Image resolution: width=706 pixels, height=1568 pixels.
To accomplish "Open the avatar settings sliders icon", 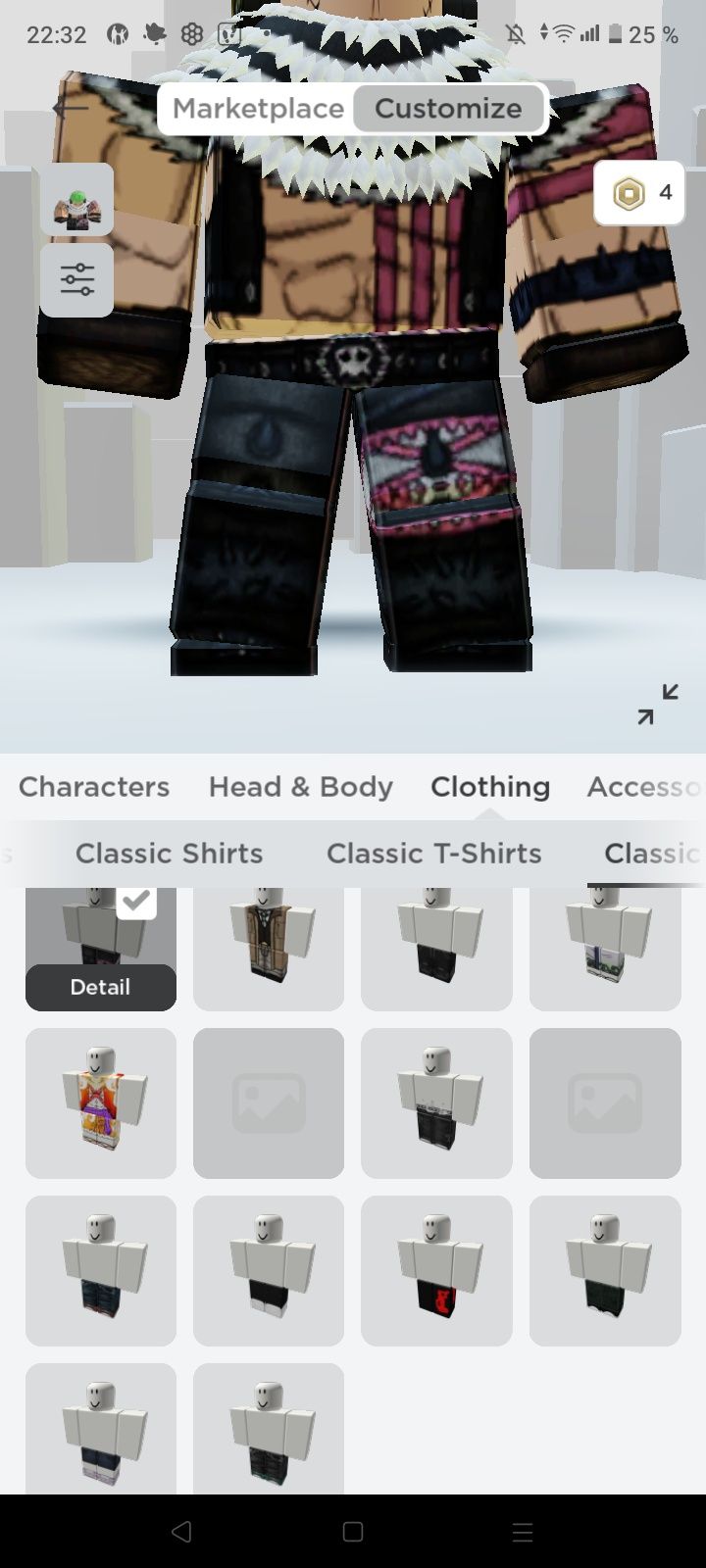I will tap(76, 279).
